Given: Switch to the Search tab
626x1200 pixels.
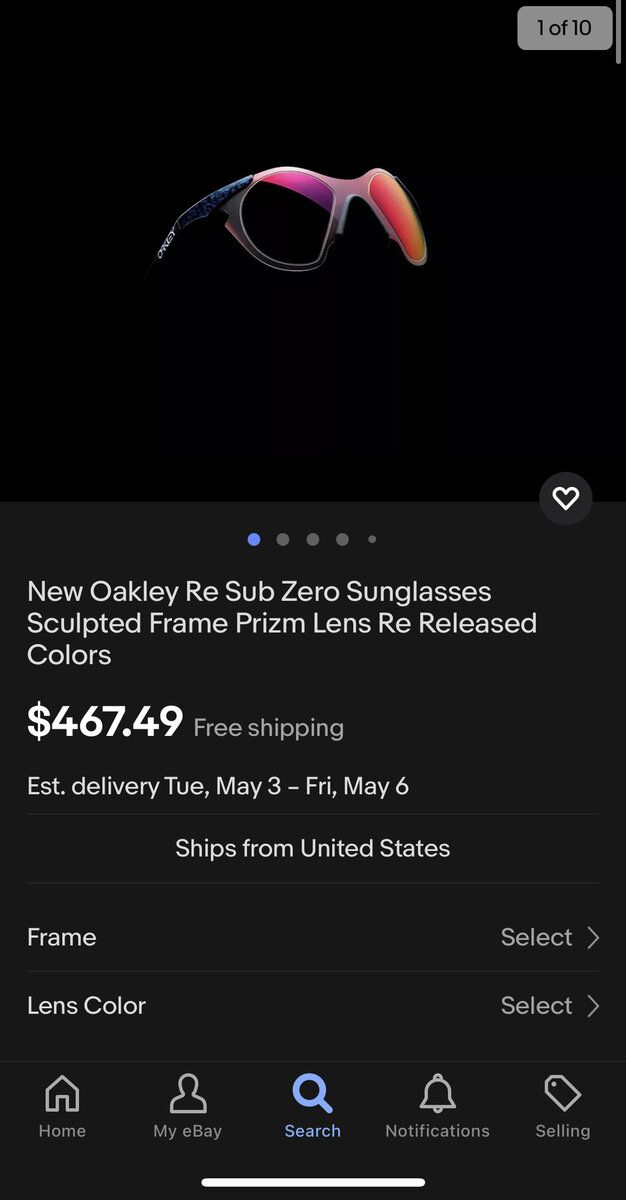Looking at the screenshot, I should pos(312,1107).
